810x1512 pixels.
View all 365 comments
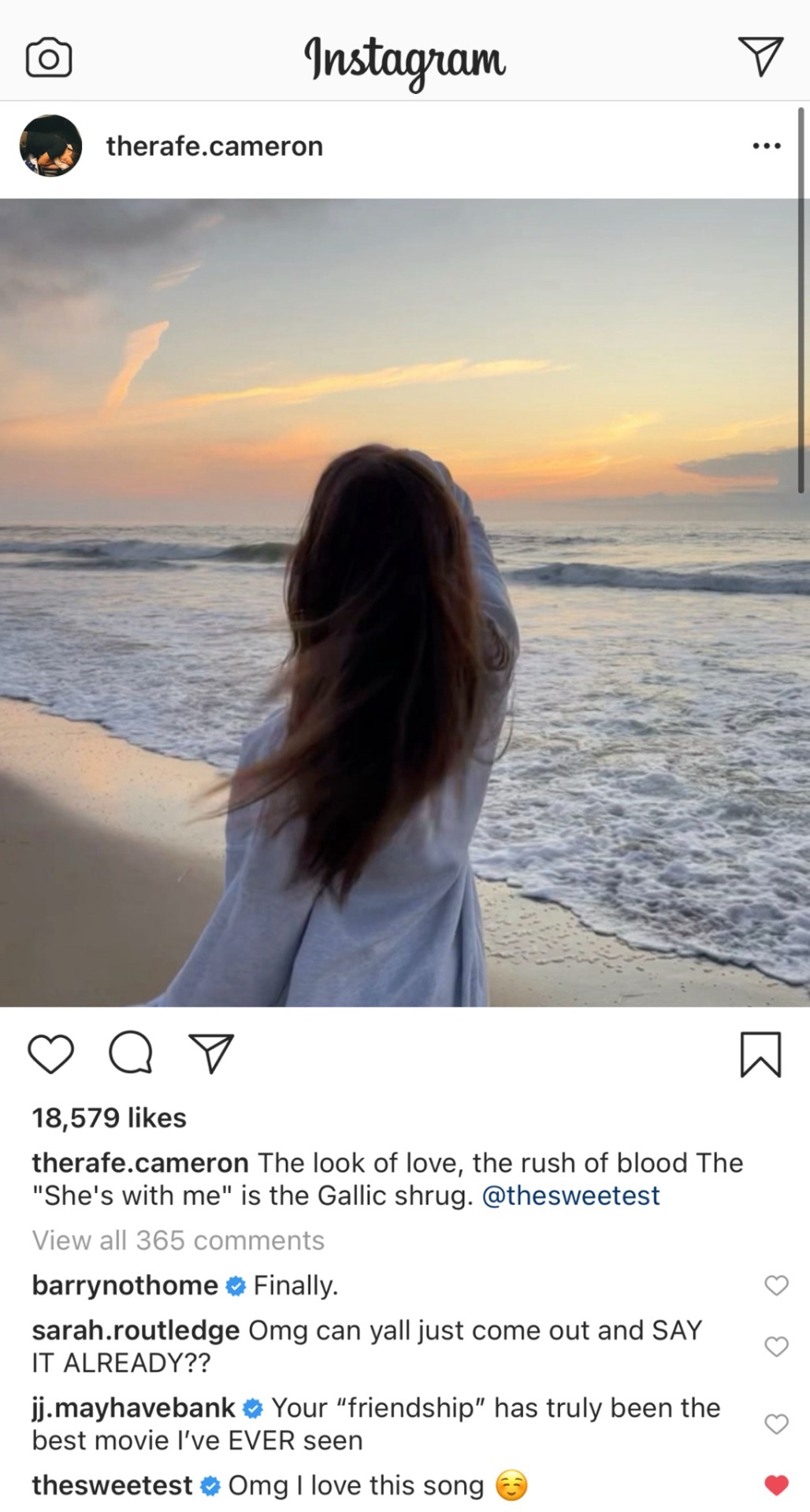tap(178, 1240)
